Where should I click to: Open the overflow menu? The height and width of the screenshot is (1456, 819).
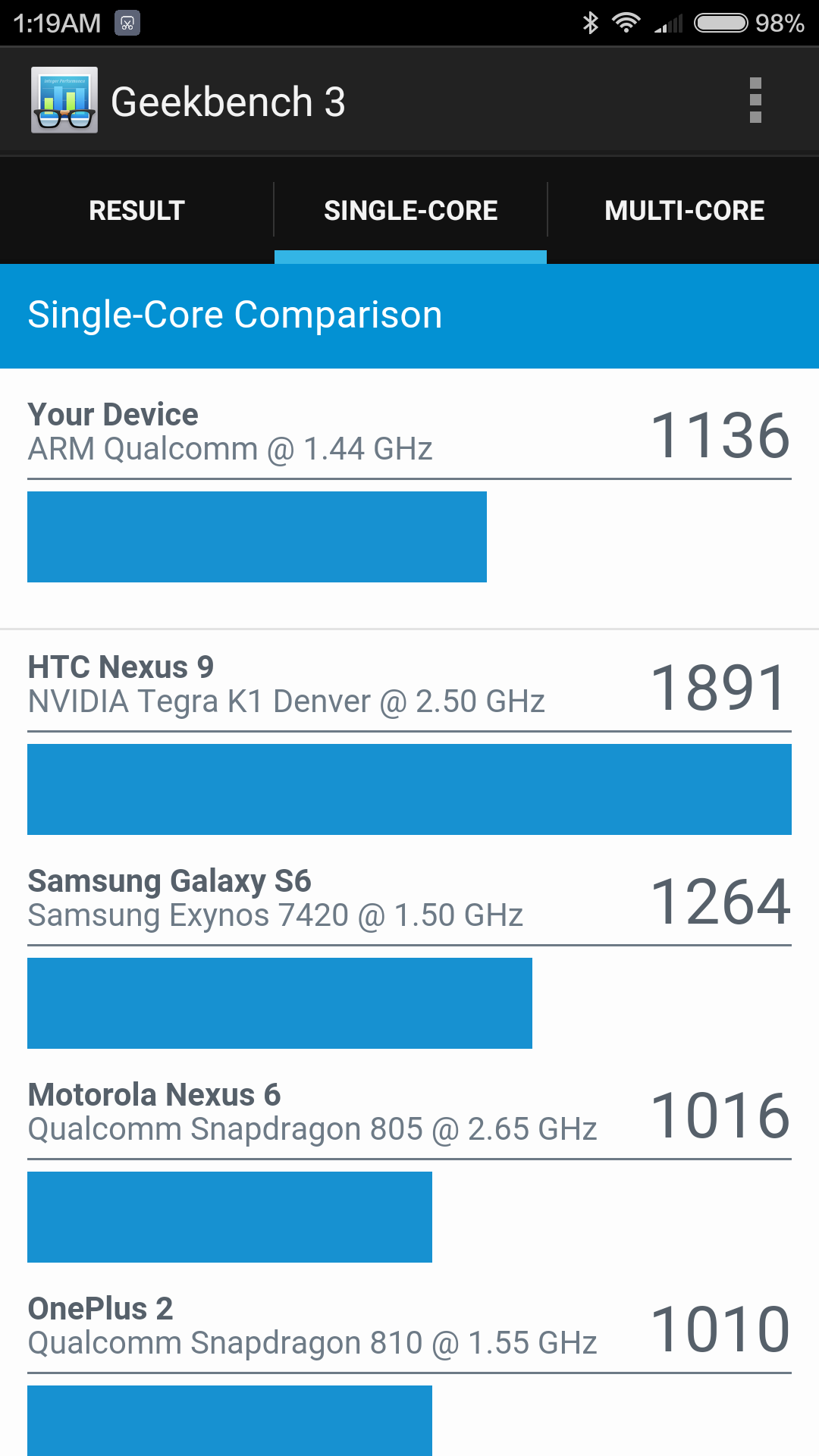(x=755, y=101)
